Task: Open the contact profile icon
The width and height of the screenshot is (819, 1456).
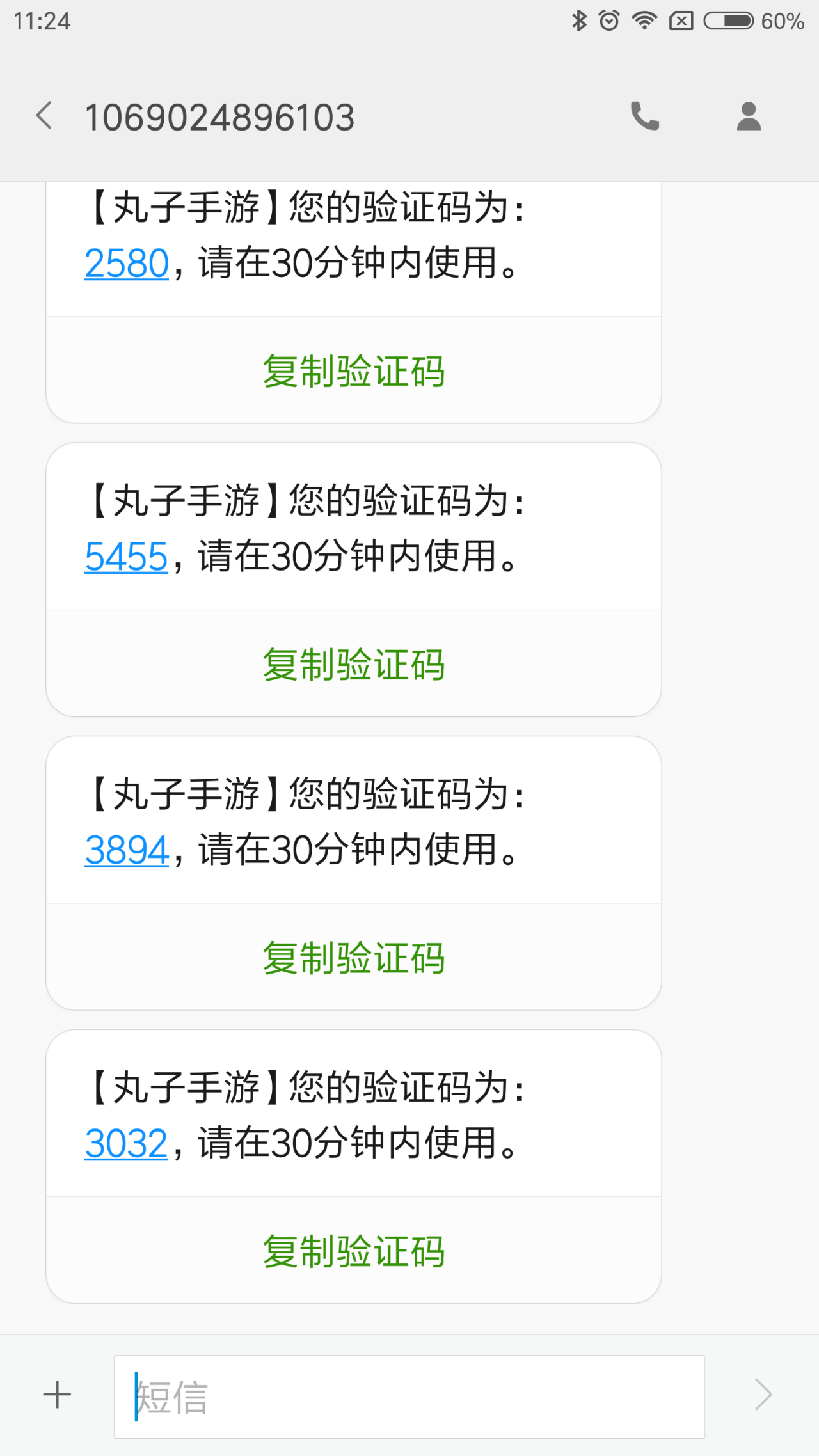Action: [x=747, y=116]
